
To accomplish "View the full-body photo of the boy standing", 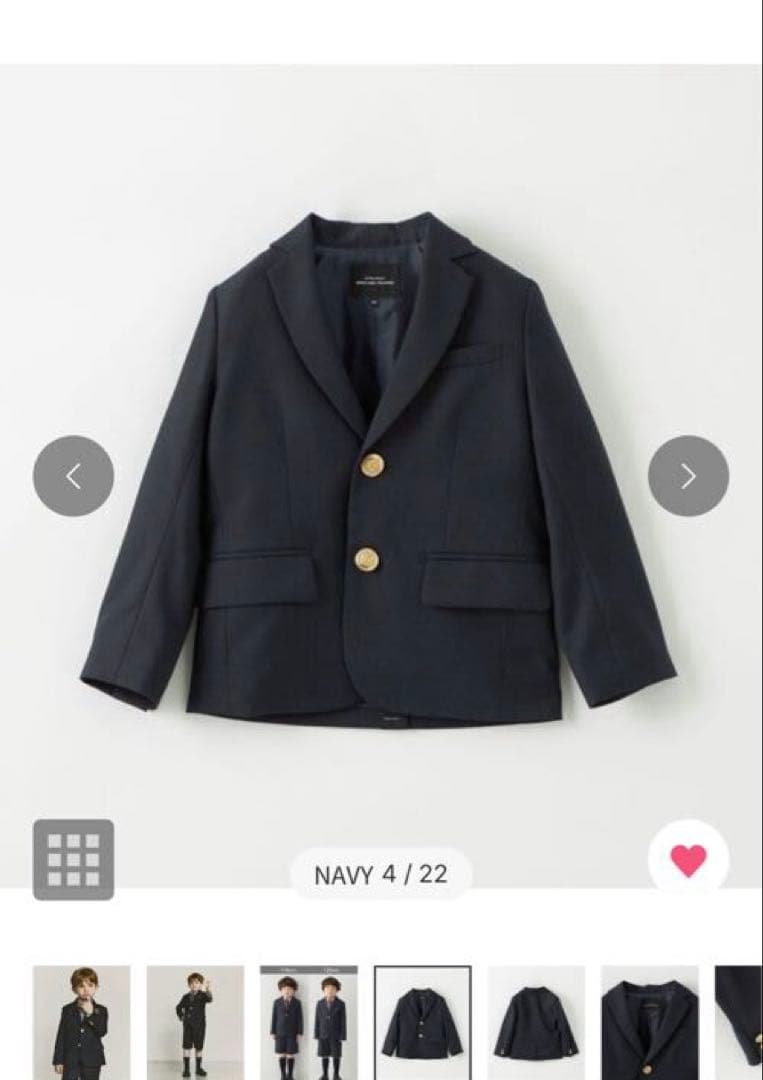I will pyautogui.click(x=195, y=1021).
